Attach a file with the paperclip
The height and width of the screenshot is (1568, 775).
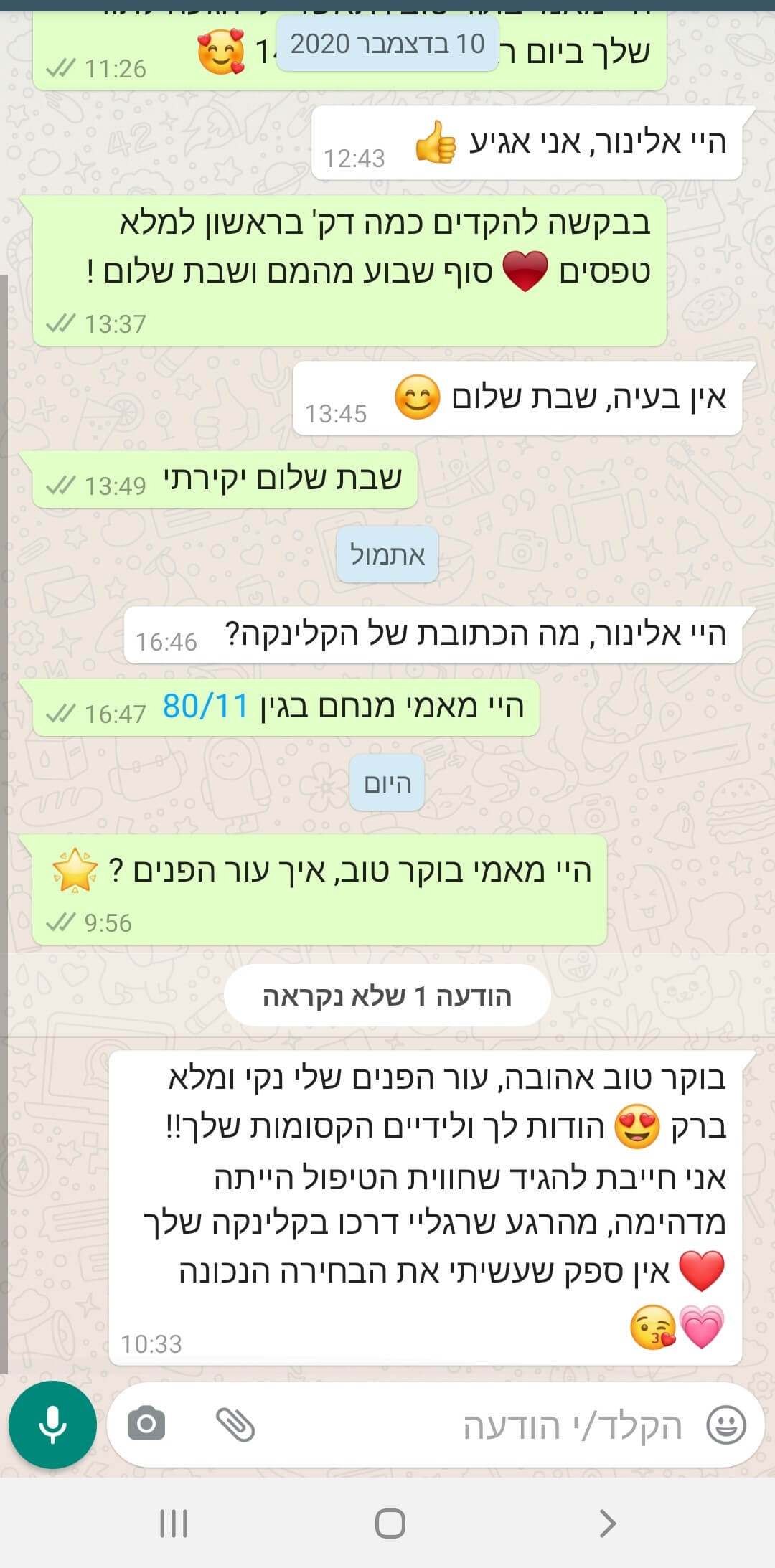click(x=235, y=1425)
